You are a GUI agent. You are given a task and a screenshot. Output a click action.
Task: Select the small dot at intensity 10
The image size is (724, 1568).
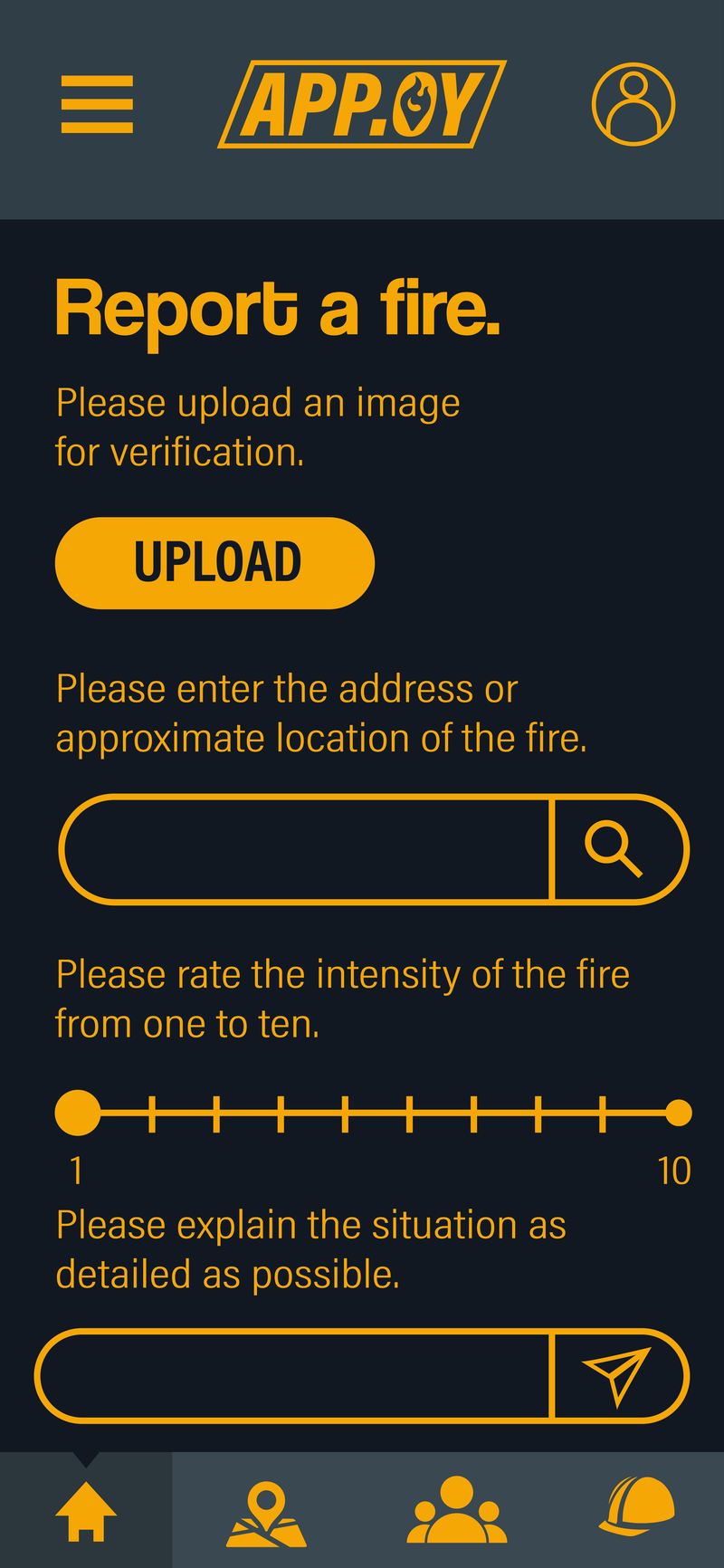pos(678,1112)
